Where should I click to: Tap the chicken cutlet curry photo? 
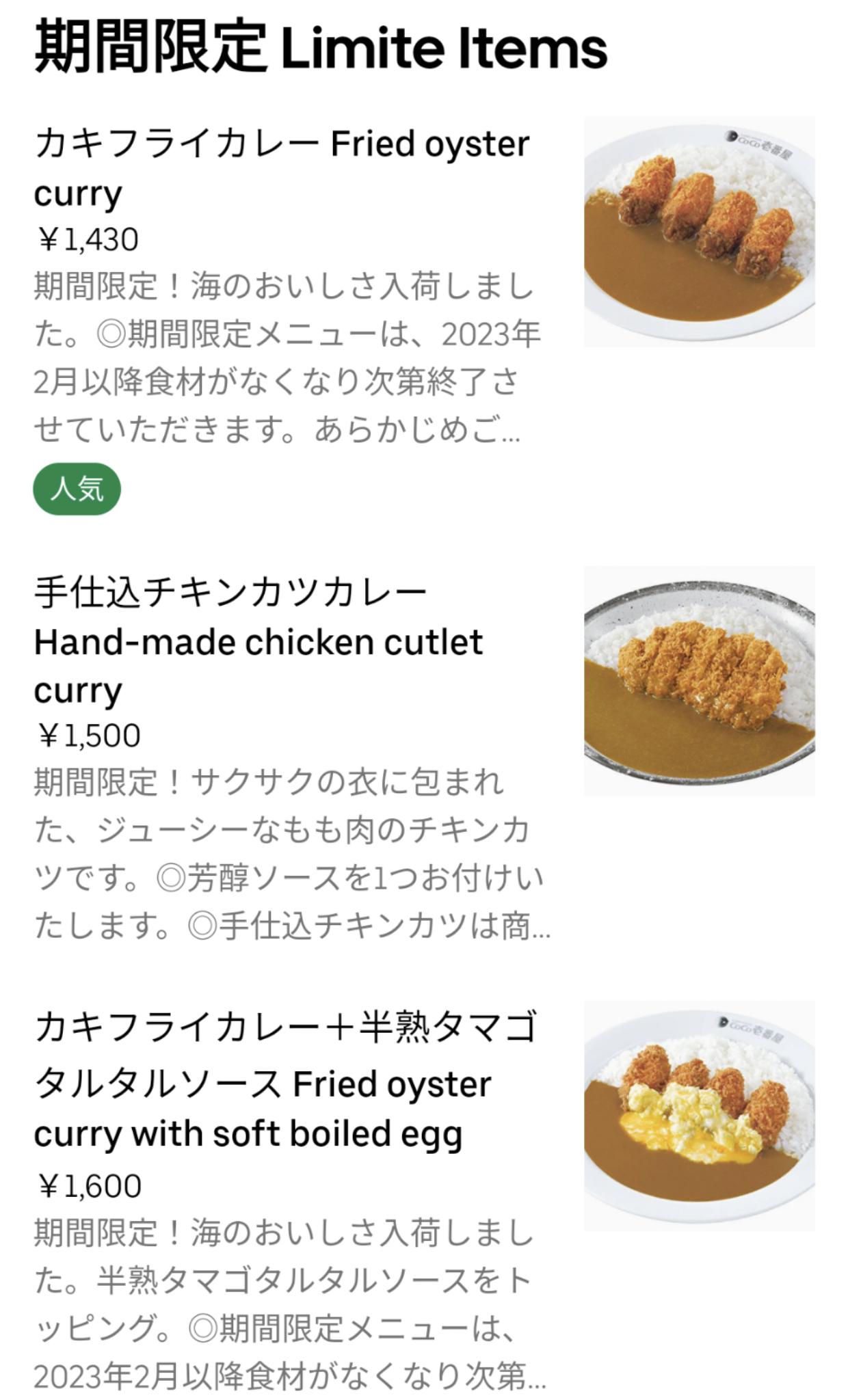(699, 681)
